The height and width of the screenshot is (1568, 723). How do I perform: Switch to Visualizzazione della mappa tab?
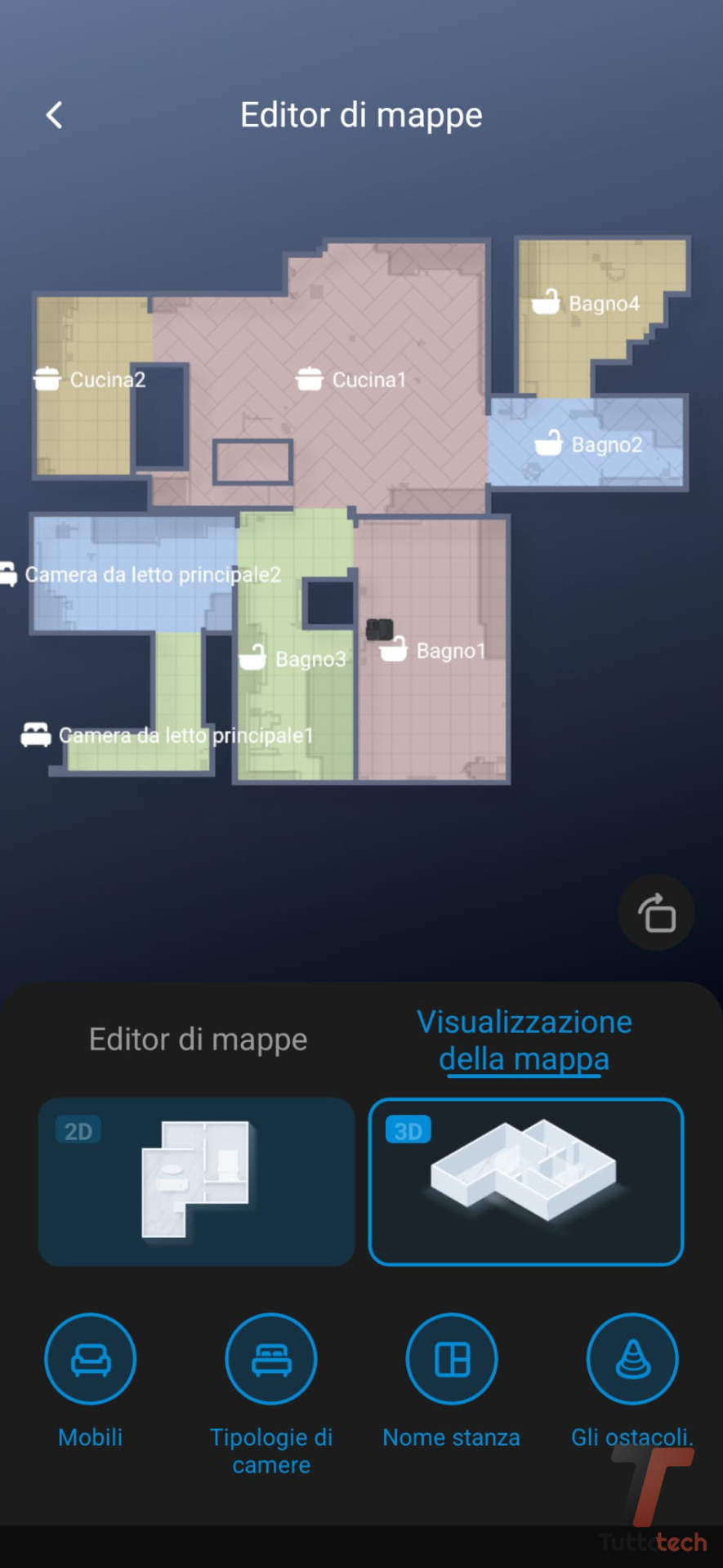(x=524, y=1040)
